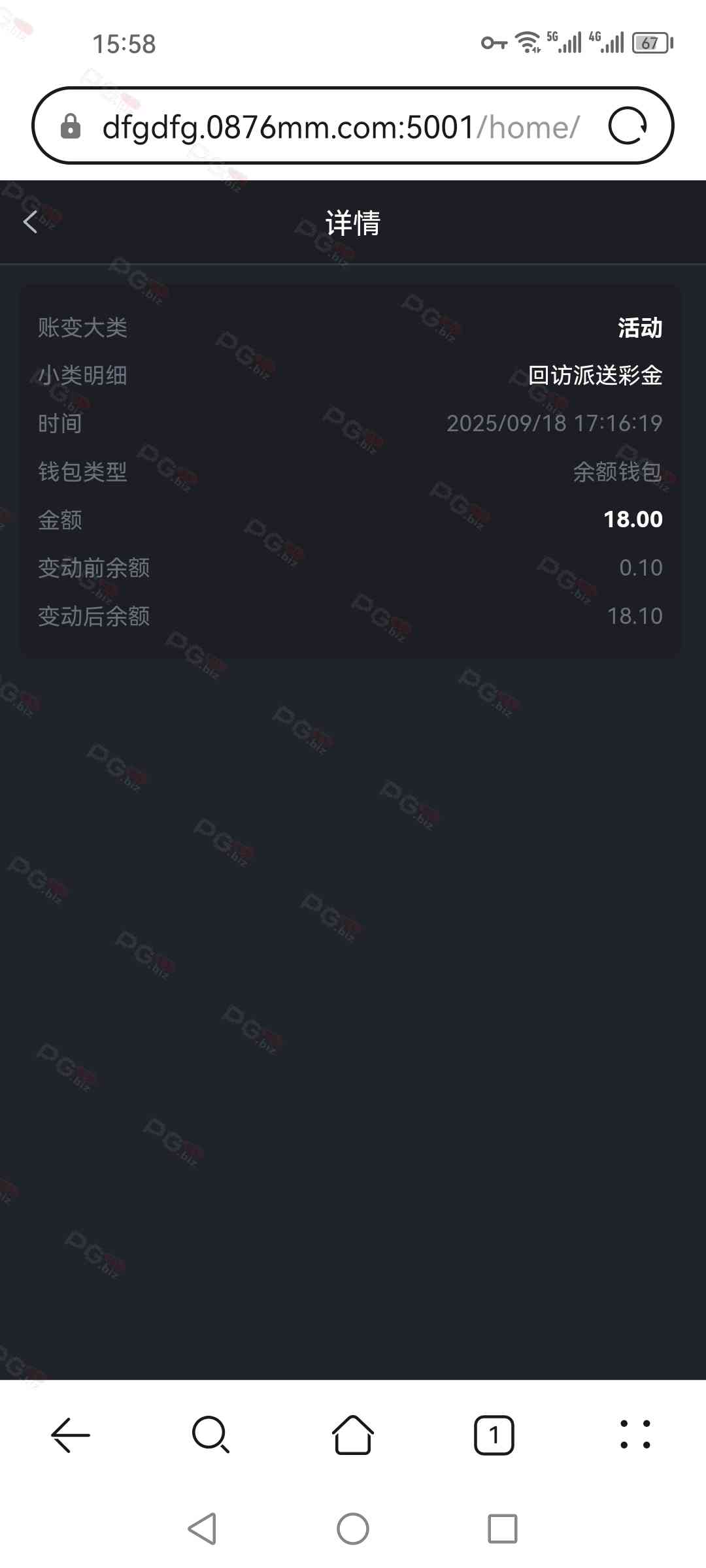
Task: Open the tab switcher showing 1 tab
Action: point(494,1435)
